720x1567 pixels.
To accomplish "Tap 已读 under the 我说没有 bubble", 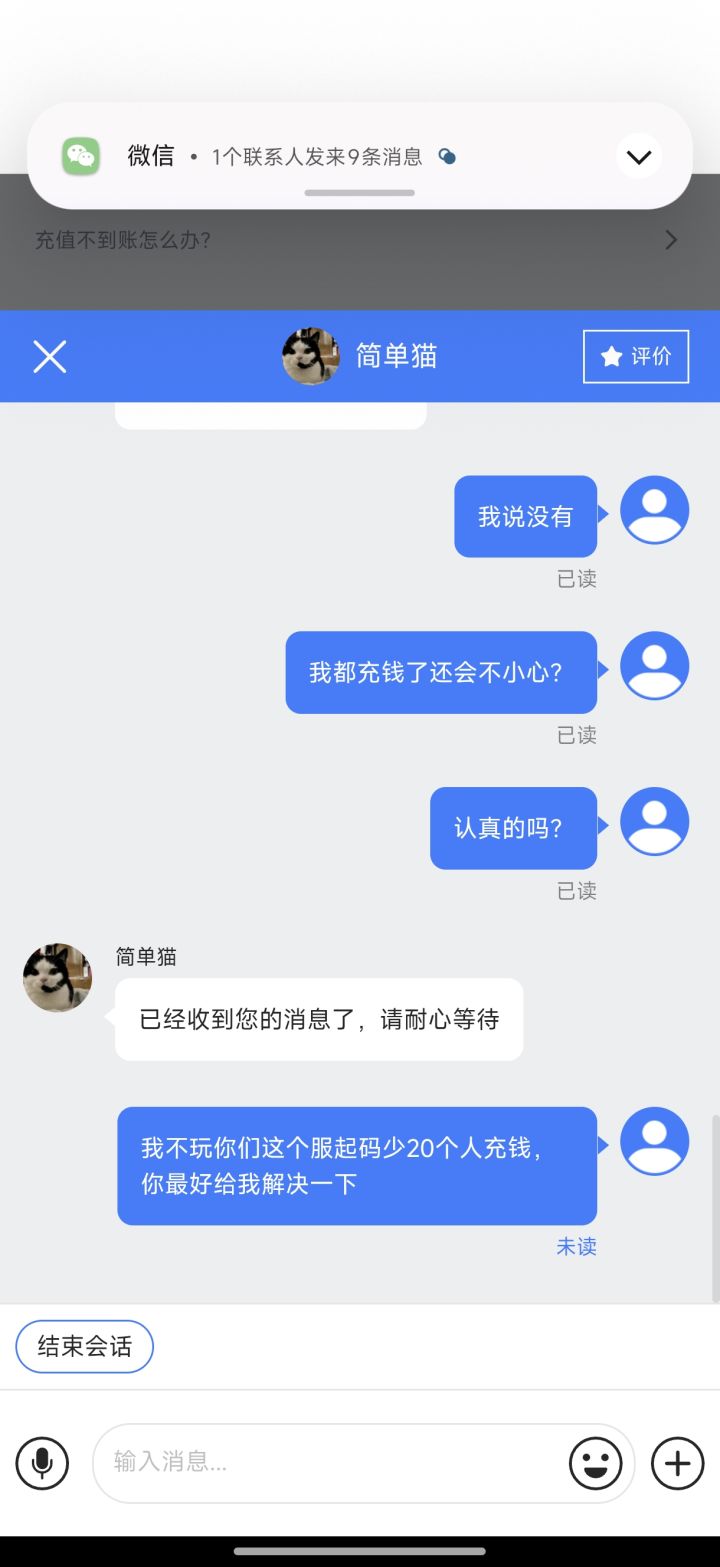I will (x=576, y=578).
